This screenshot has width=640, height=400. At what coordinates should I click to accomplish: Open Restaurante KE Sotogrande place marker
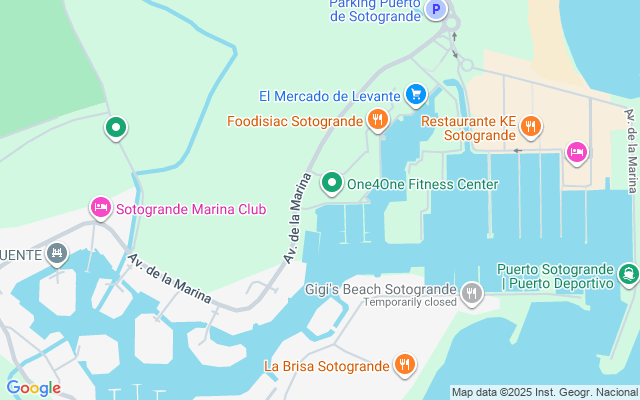[532, 127]
